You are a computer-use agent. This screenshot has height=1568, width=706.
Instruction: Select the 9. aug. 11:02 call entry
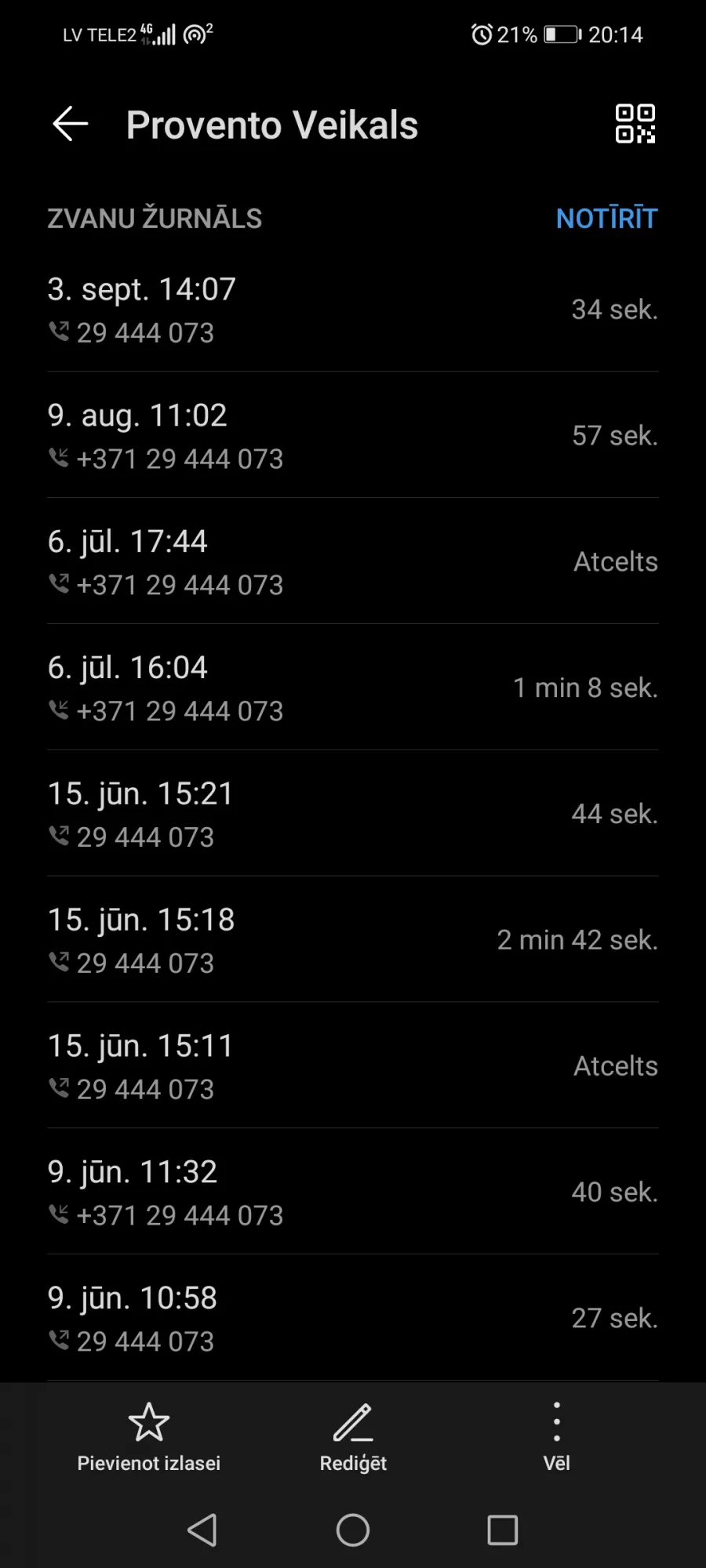coord(353,435)
